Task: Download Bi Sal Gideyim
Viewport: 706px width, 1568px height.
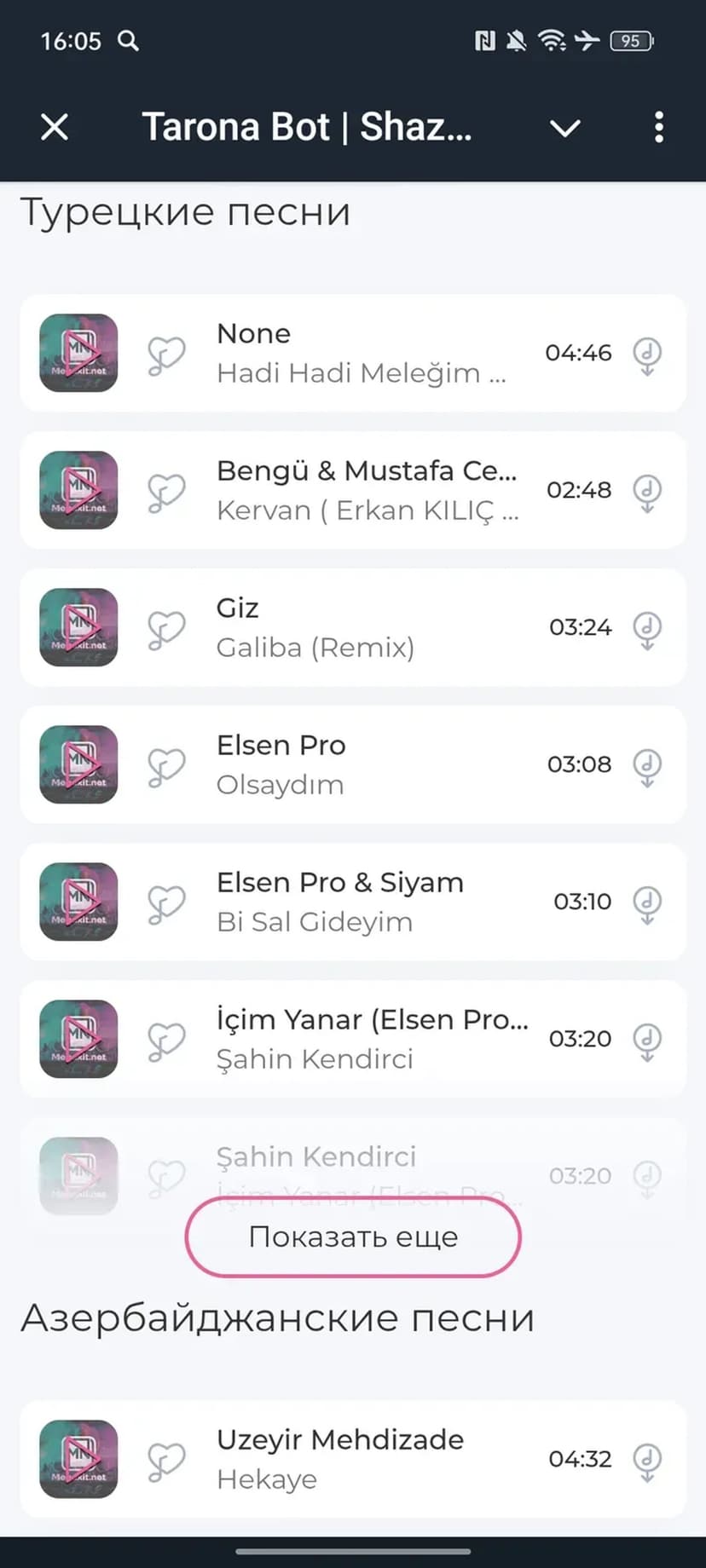Action: (647, 903)
